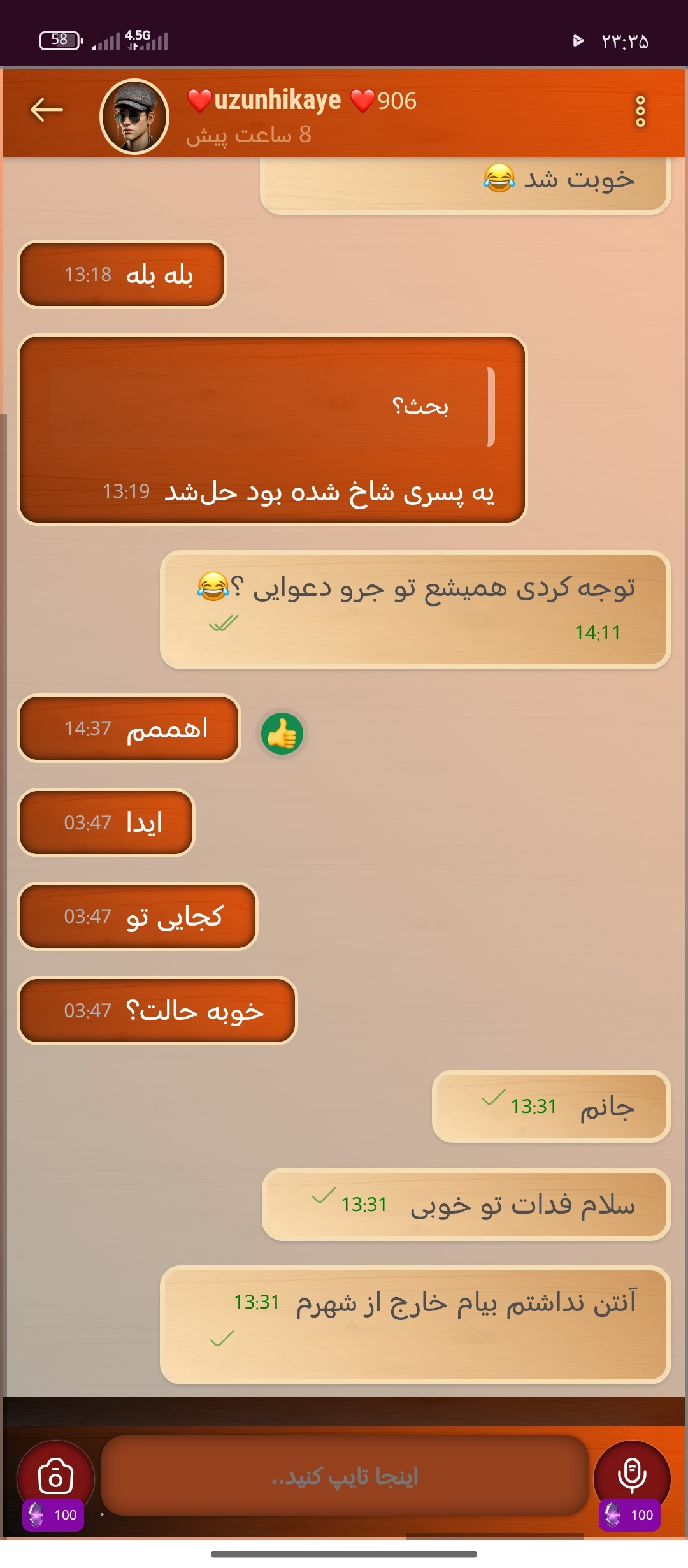The image size is (688, 1568).
Task: Open uzunhikaye's profile picture
Action: tap(134, 116)
